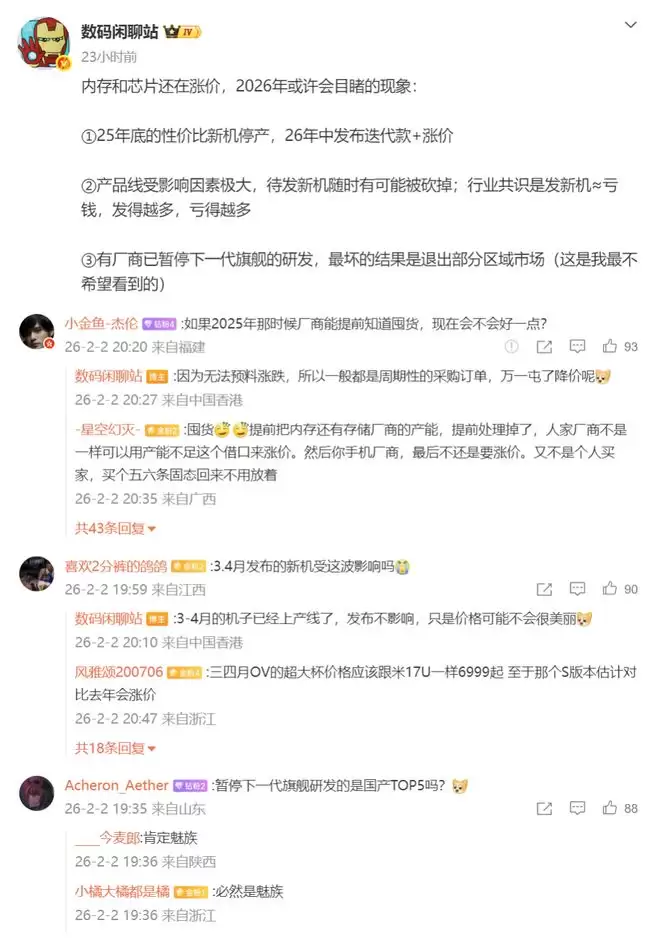Like 小金鱼-杰伦's comment
Viewport: 660px width, 938px height.
click(610, 347)
